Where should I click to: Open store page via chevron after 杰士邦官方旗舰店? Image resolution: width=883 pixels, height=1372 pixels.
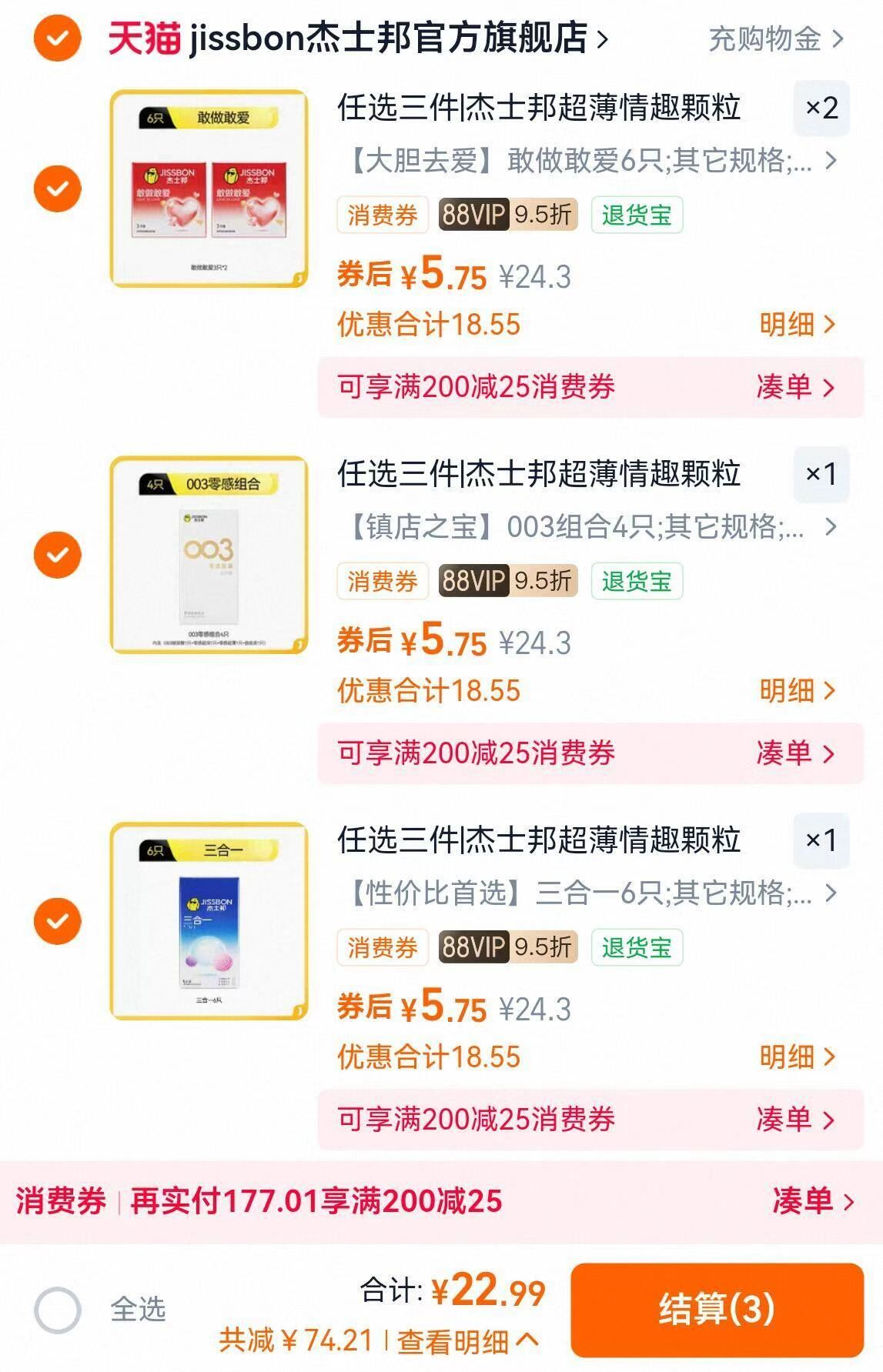click(602, 40)
